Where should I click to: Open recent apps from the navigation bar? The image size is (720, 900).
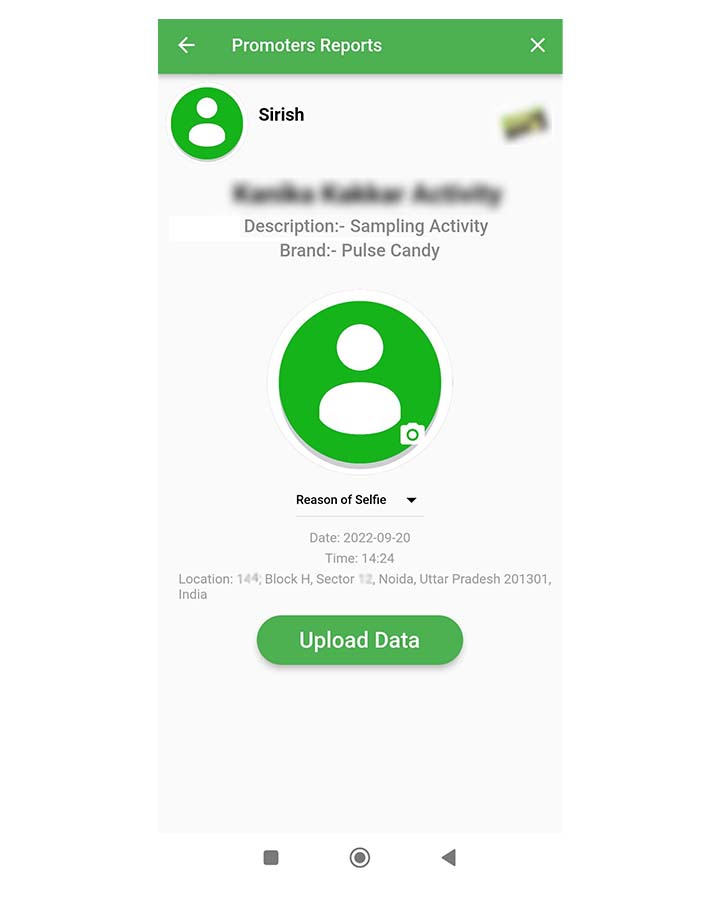[271, 857]
